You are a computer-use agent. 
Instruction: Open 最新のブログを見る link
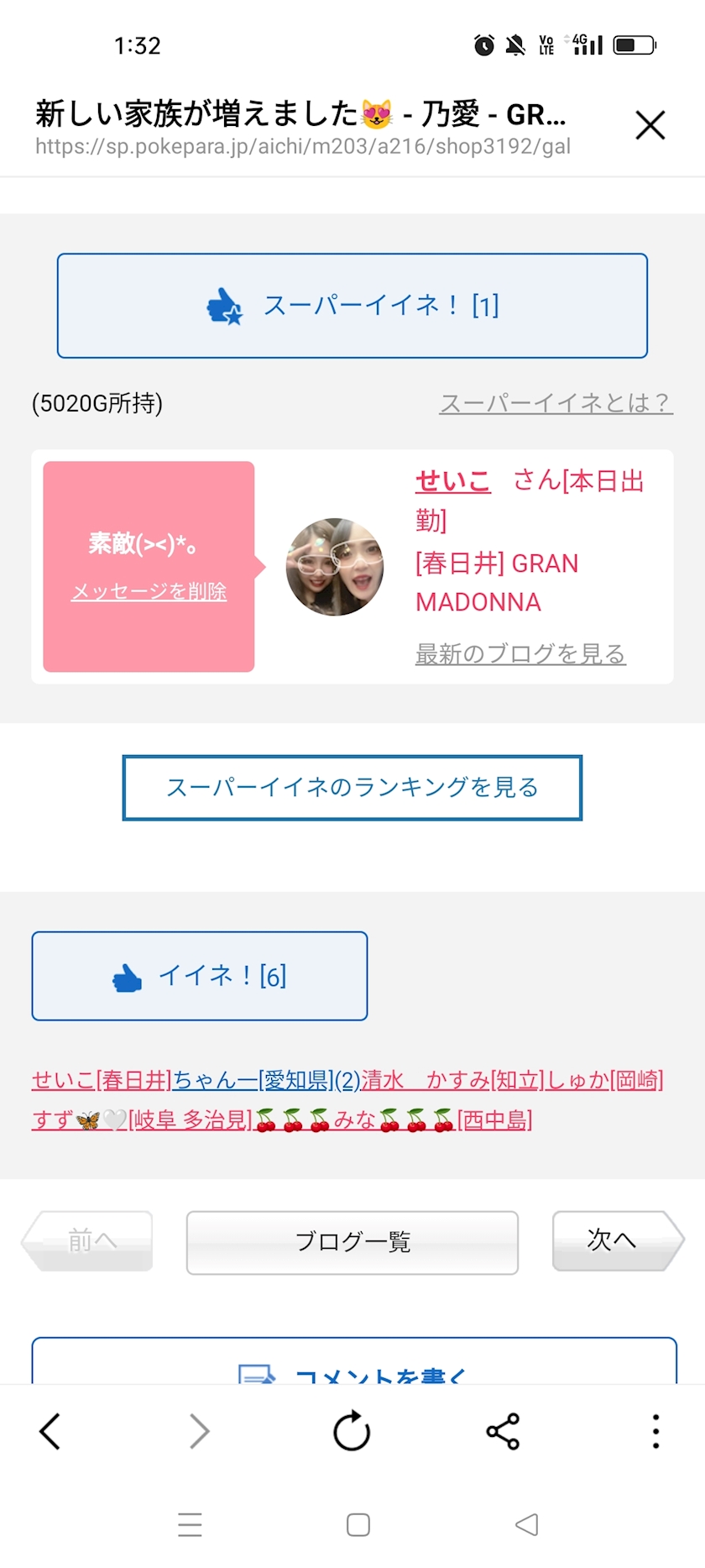(520, 653)
